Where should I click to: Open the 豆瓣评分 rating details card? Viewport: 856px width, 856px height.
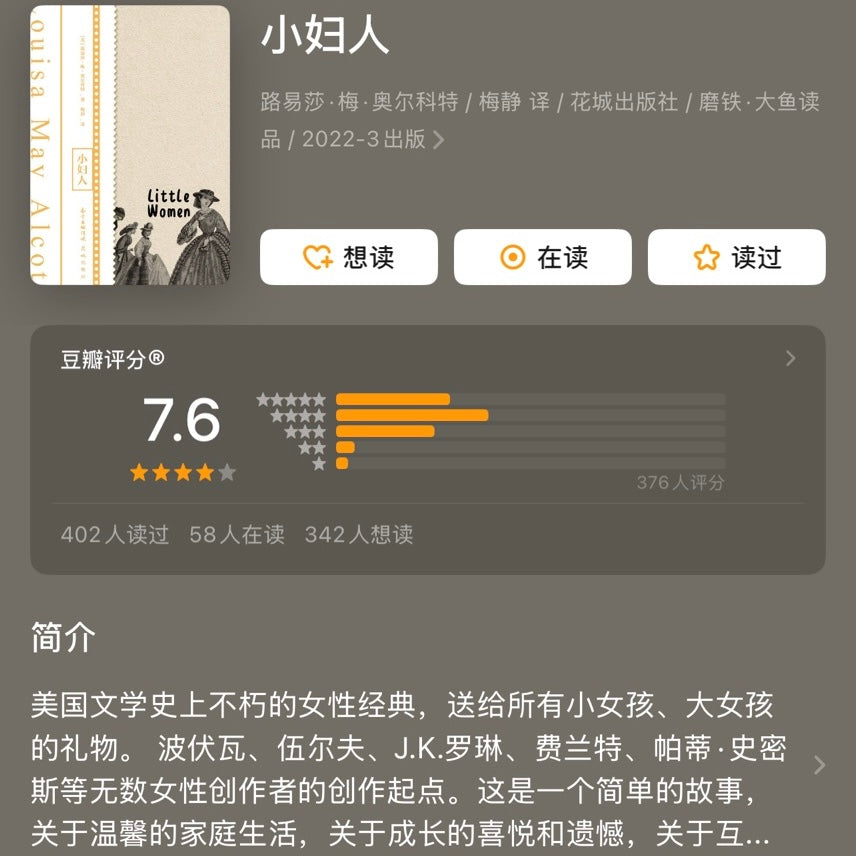[x=790, y=359]
